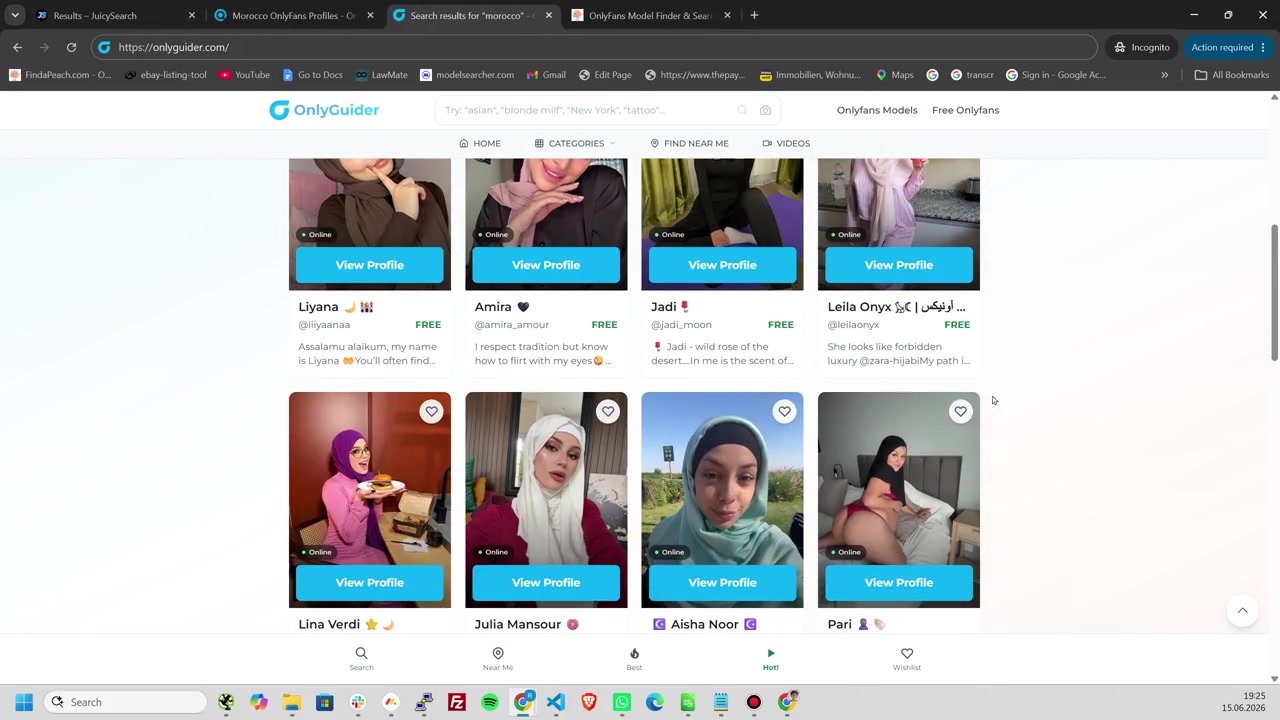
Task: View Julia Mansour's profile
Action: [546, 582]
